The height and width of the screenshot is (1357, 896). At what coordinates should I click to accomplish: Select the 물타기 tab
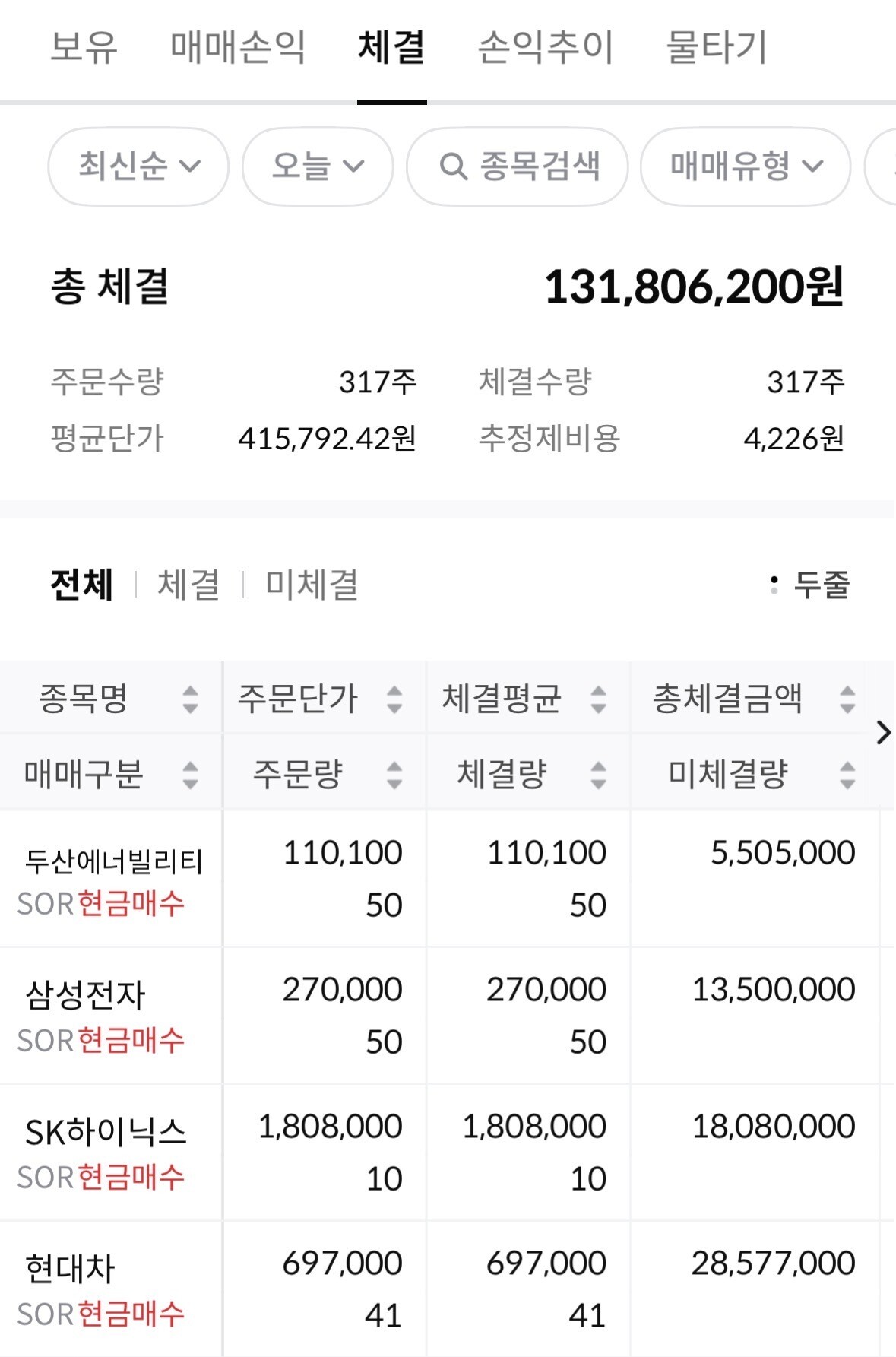[716, 47]
